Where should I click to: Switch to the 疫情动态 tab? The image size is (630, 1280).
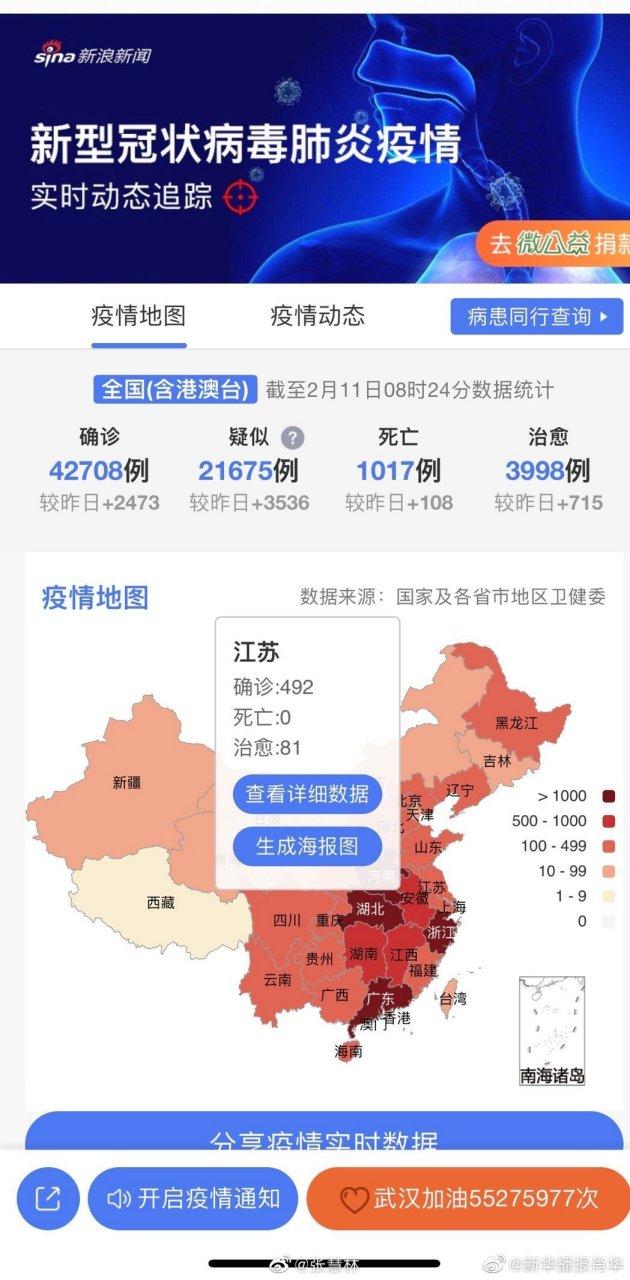[x=317, y=317]
